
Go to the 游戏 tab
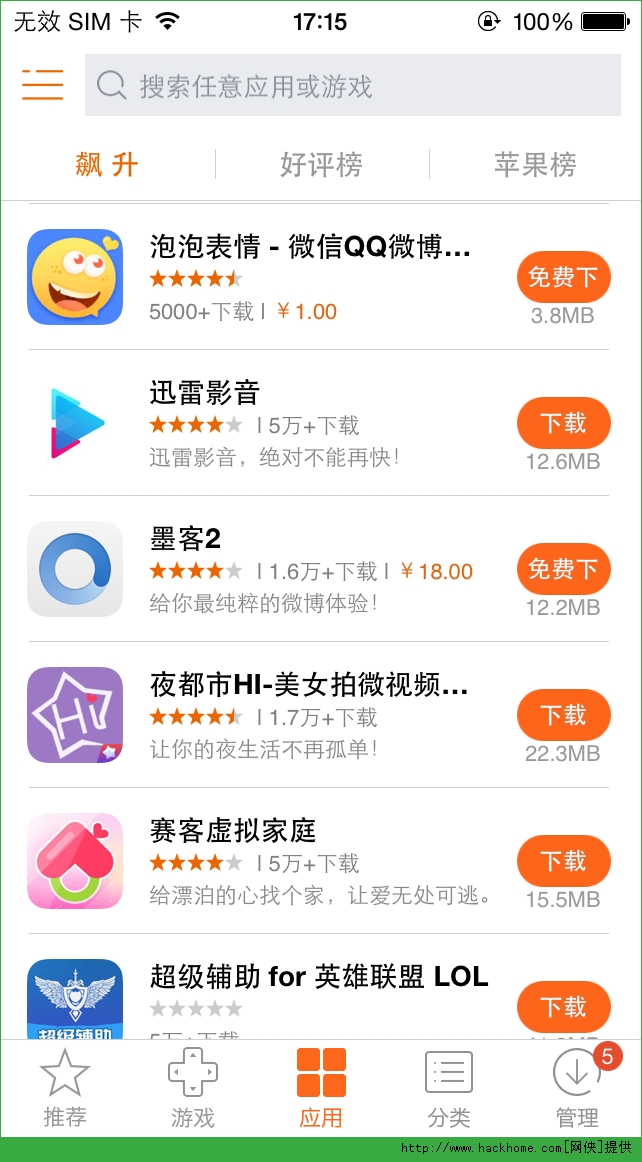(x=193, y=1089)
